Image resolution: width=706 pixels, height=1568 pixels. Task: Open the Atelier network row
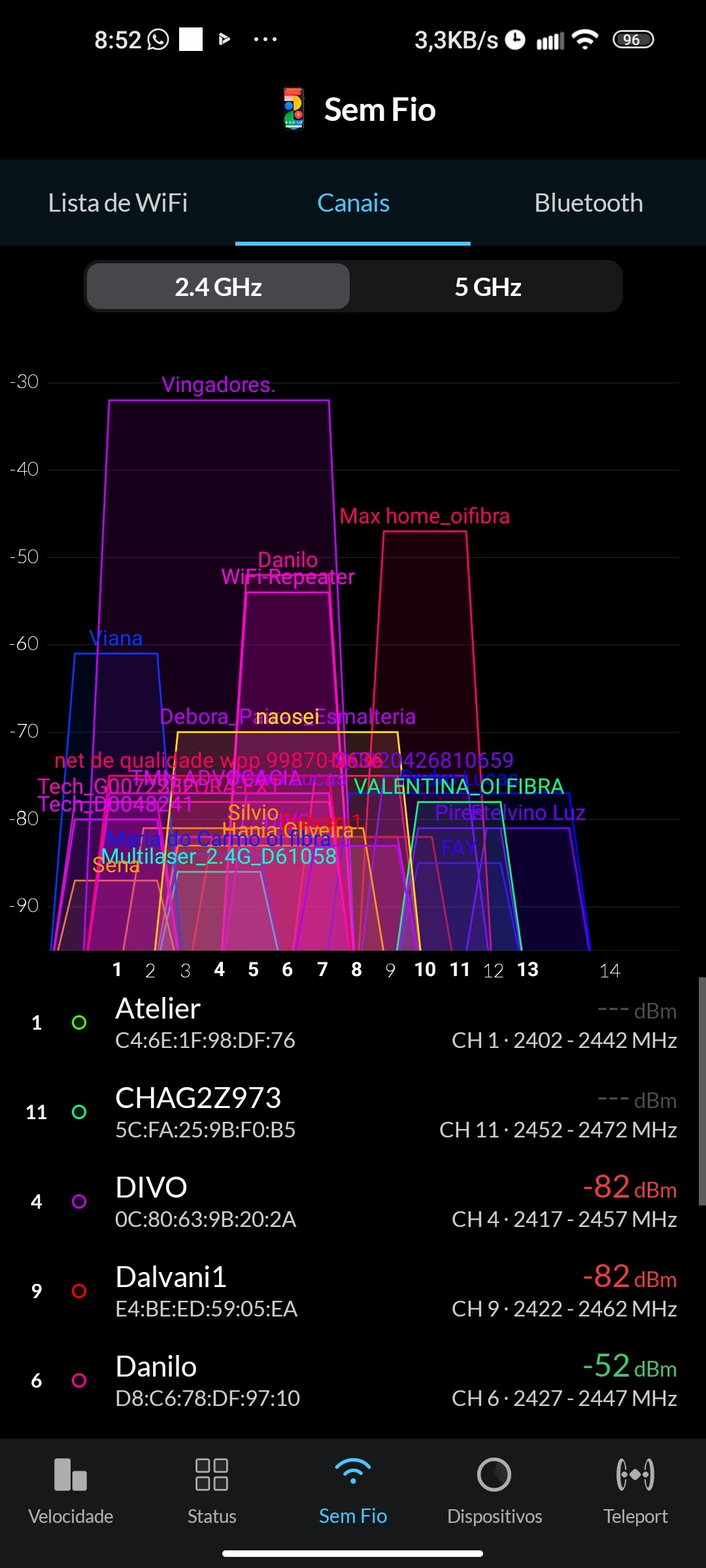coord(353,1023)
